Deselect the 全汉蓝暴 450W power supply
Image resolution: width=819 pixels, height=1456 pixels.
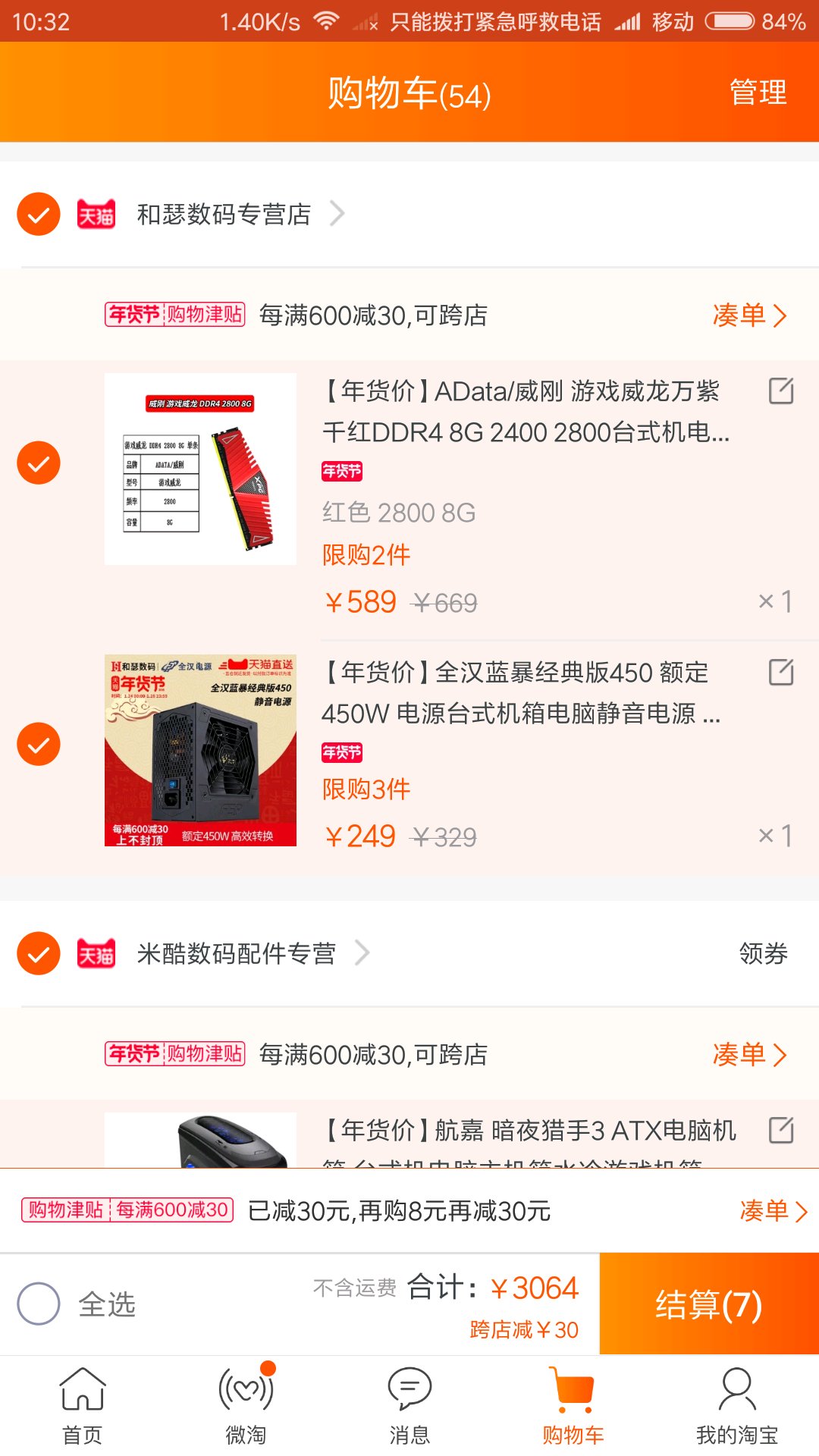tap(39, 744)
